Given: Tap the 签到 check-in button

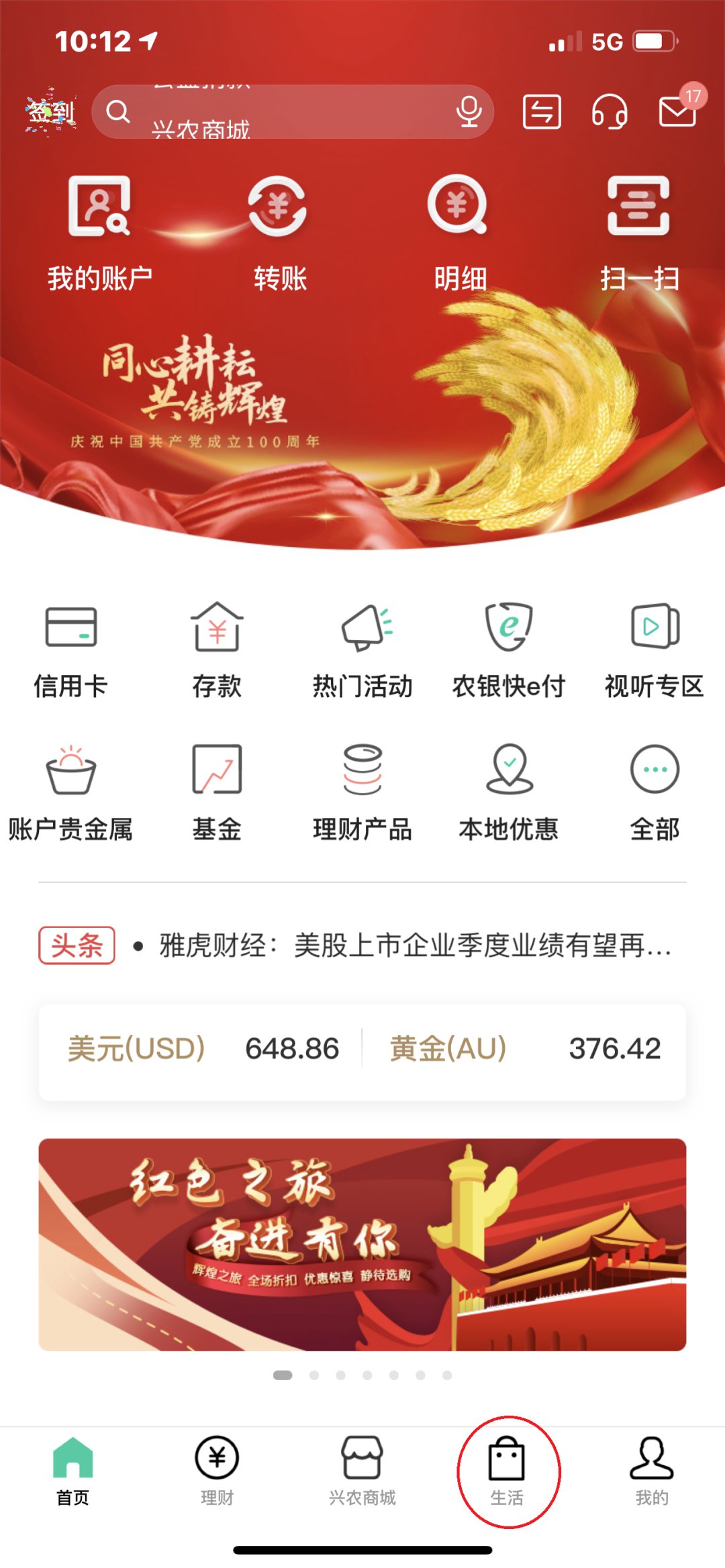Looking at the screenshot, I should (x=50, y=112).
